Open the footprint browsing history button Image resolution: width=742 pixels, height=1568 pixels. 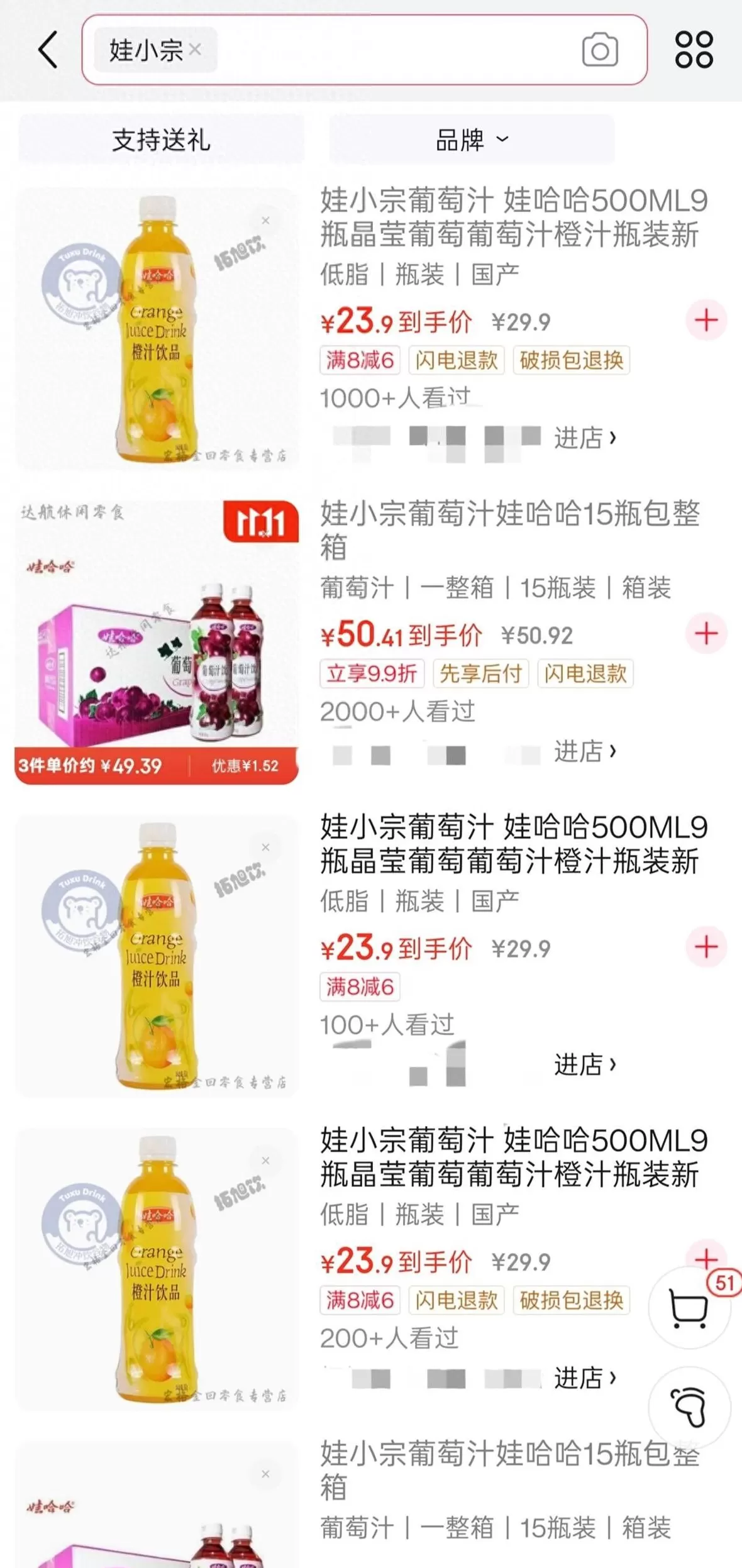tap(689, 1407)
